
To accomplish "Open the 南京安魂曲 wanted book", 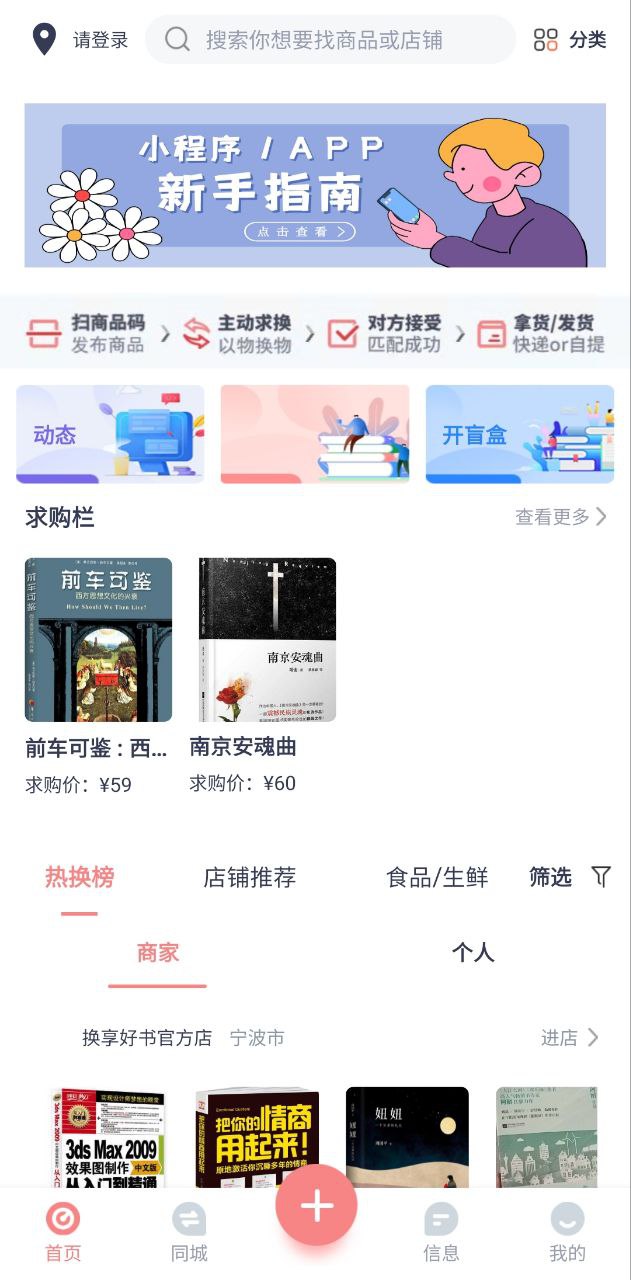I will tap(263, 640).
